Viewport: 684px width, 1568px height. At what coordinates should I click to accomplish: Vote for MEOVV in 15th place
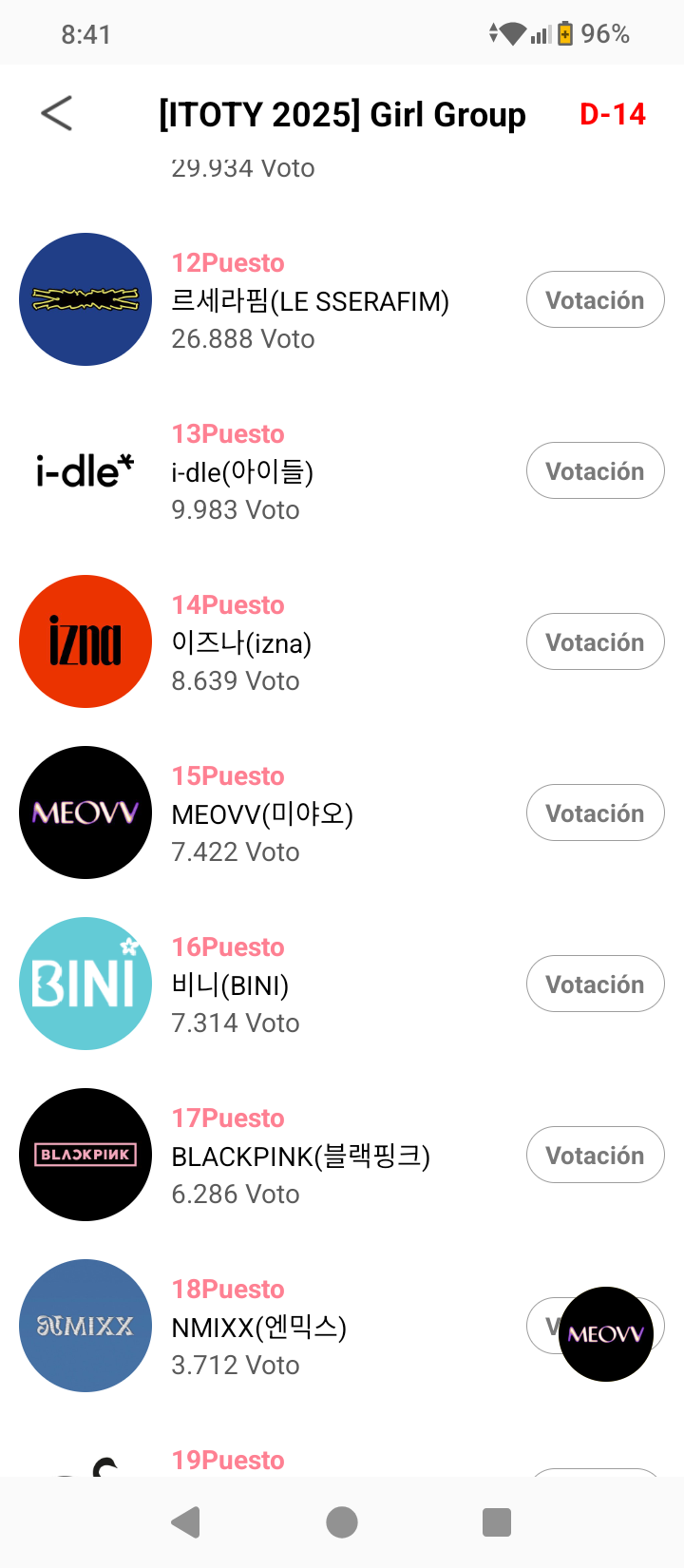pyautogui.click(x=595, y=813)
